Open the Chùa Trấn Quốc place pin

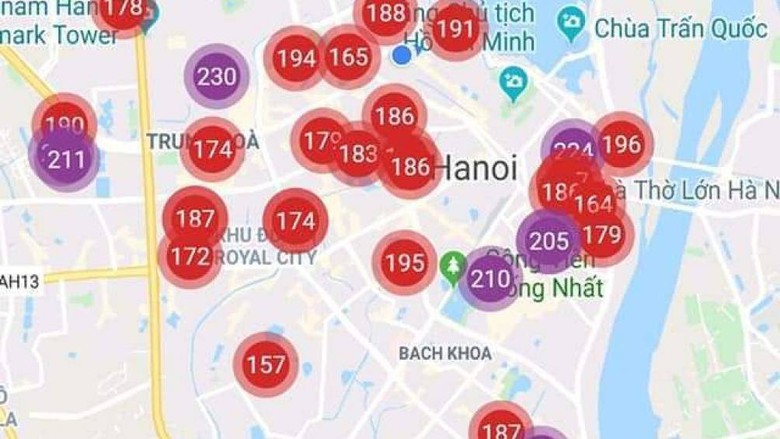572,20
